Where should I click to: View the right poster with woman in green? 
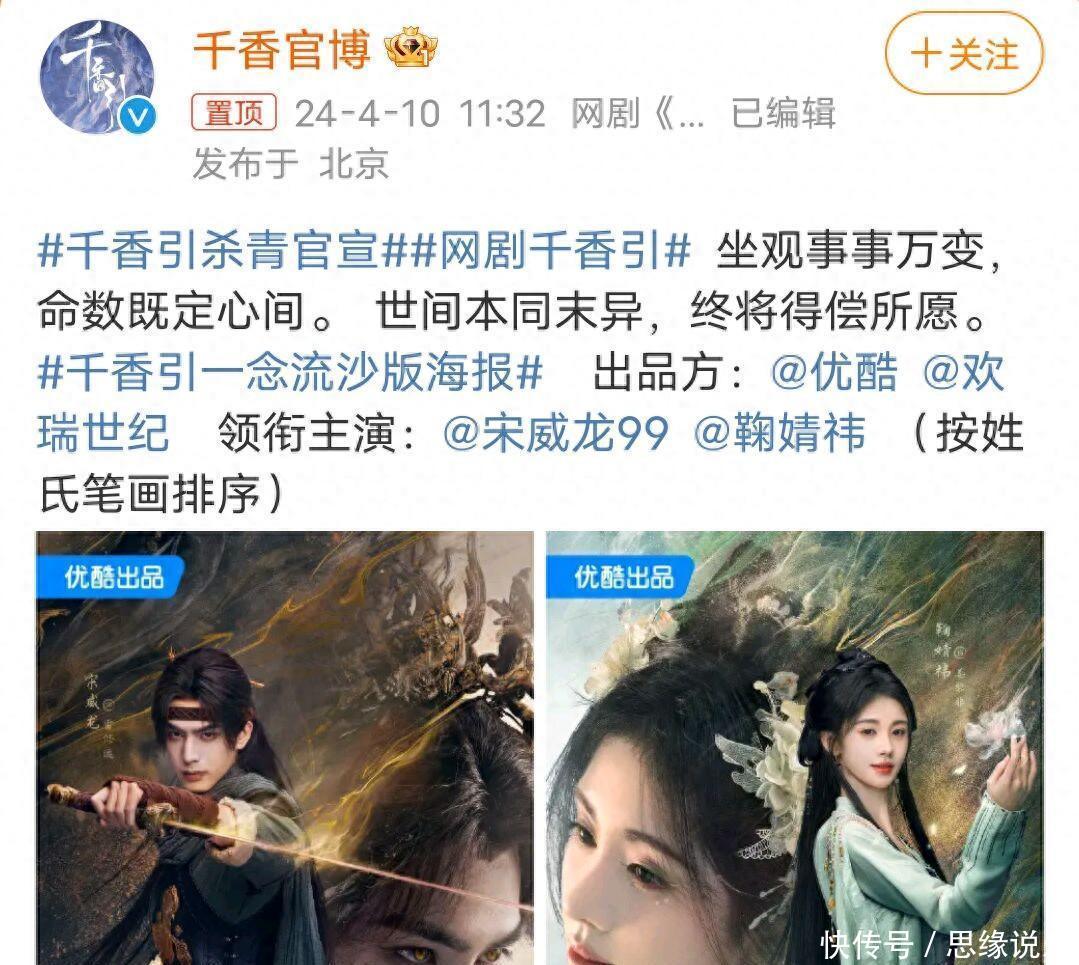795,747
